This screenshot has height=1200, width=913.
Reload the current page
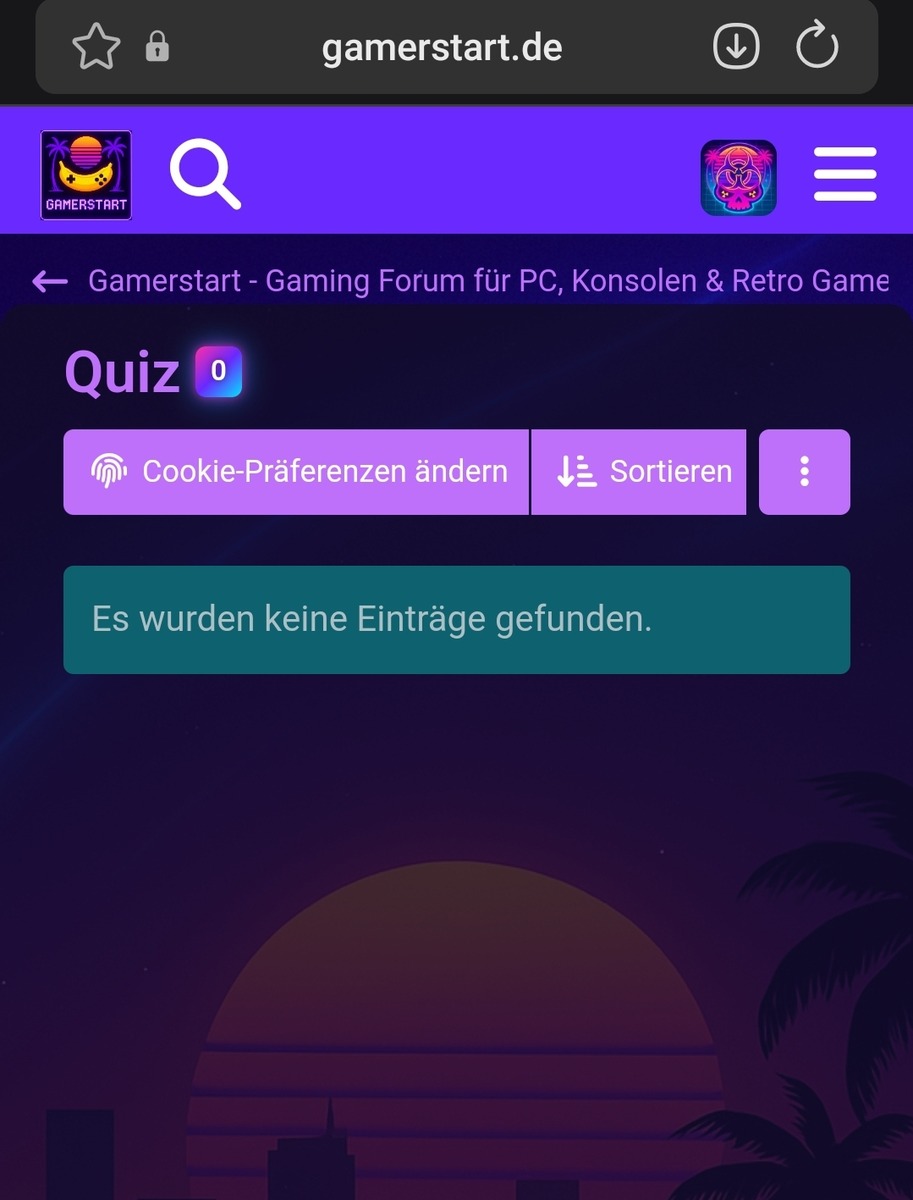(816, 47)
